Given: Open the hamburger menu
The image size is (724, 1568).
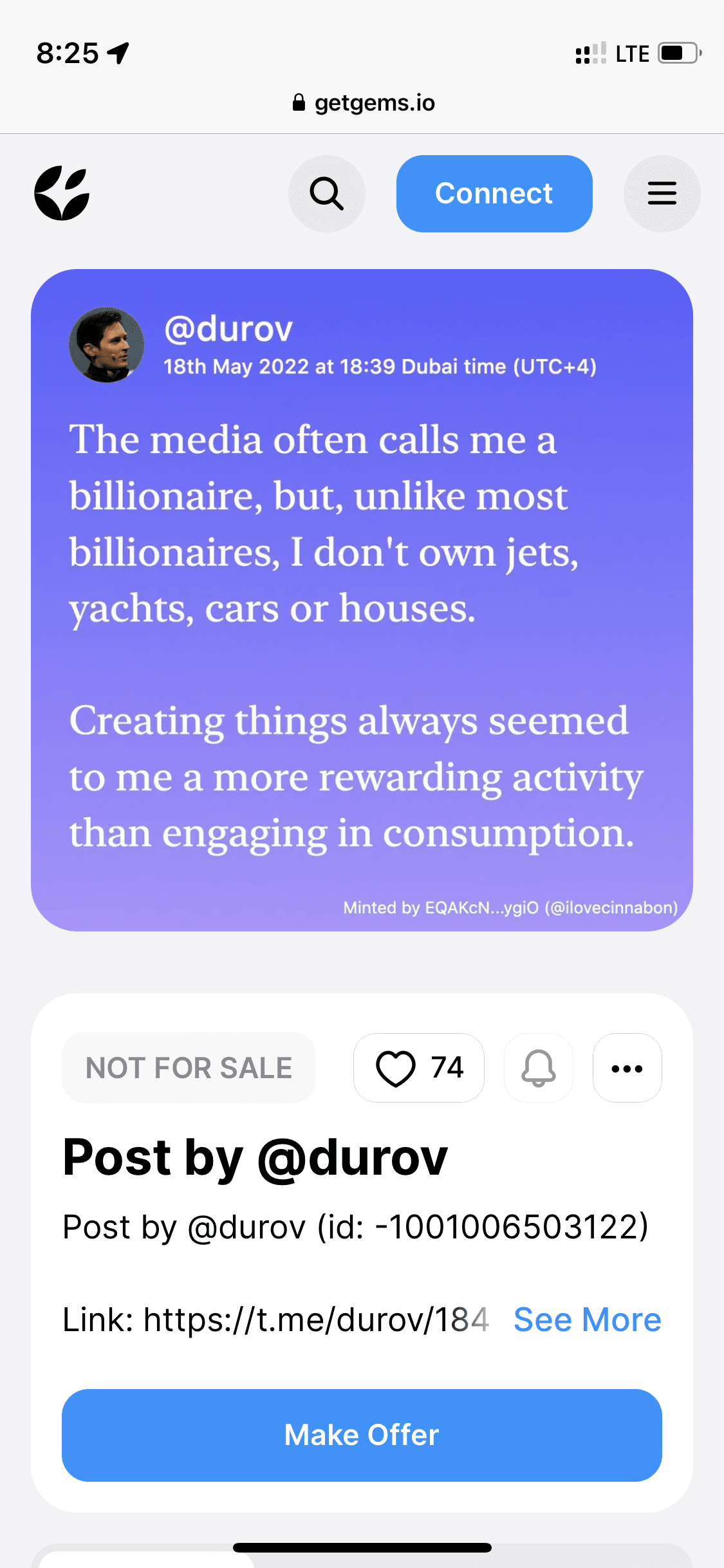Looking at the screenshot, I should (x=662, y=193).
